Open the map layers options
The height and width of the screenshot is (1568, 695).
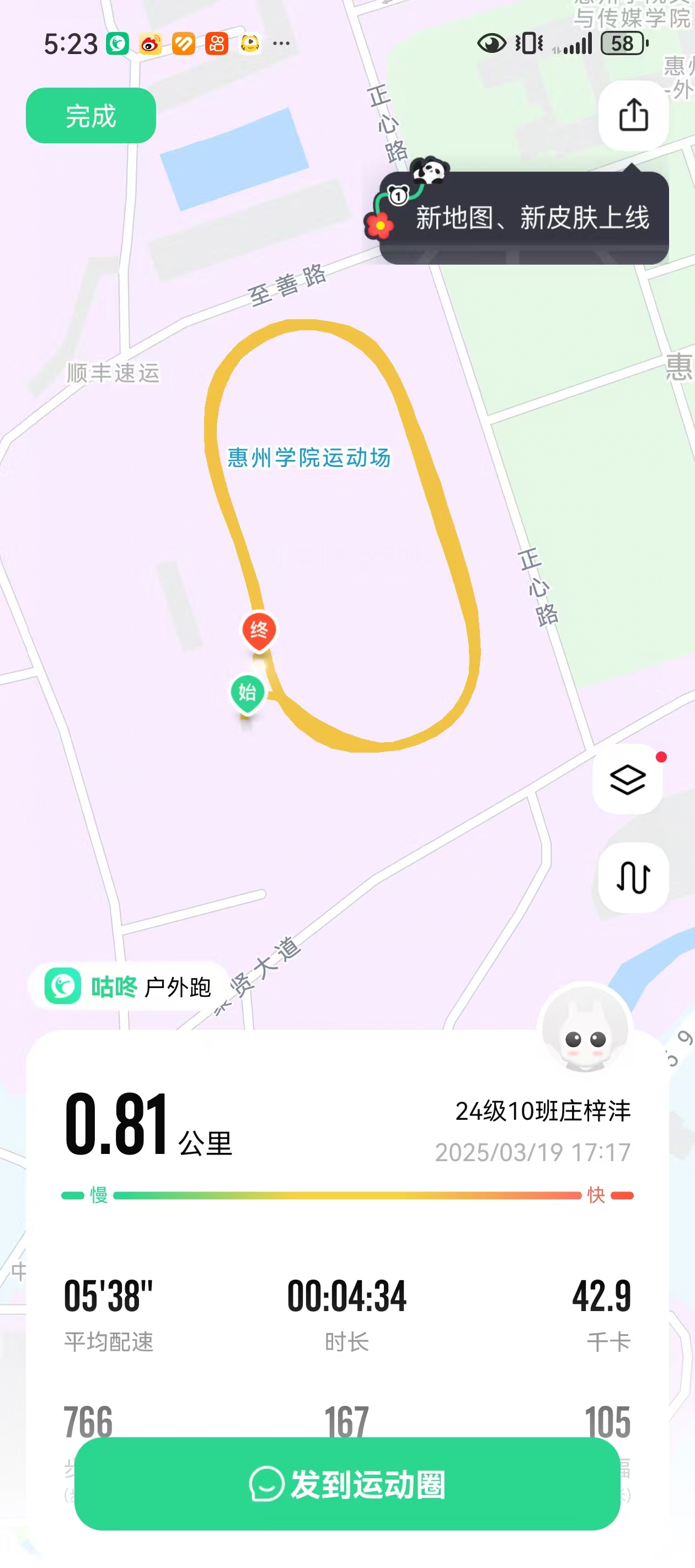coord(627,778)
